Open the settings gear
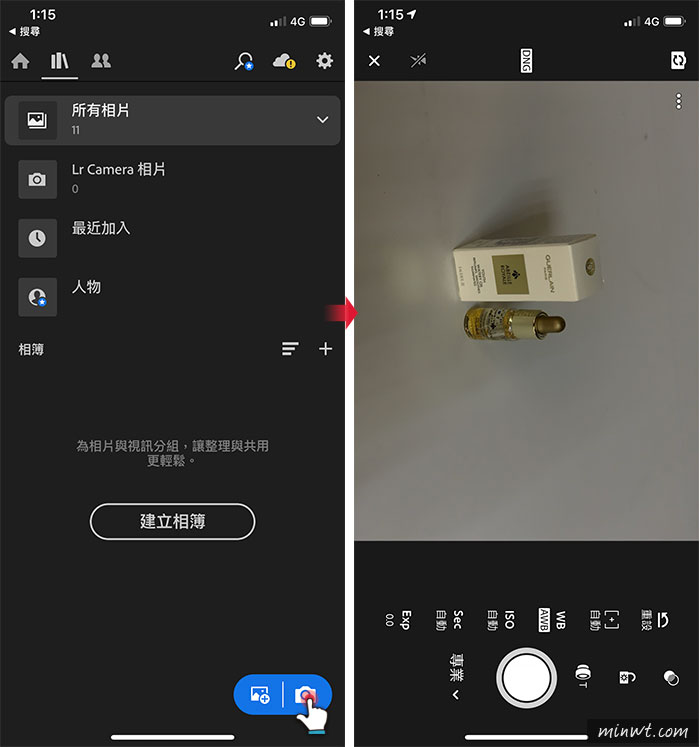Viewport: 700px width, 747px height. click(325, 61)
